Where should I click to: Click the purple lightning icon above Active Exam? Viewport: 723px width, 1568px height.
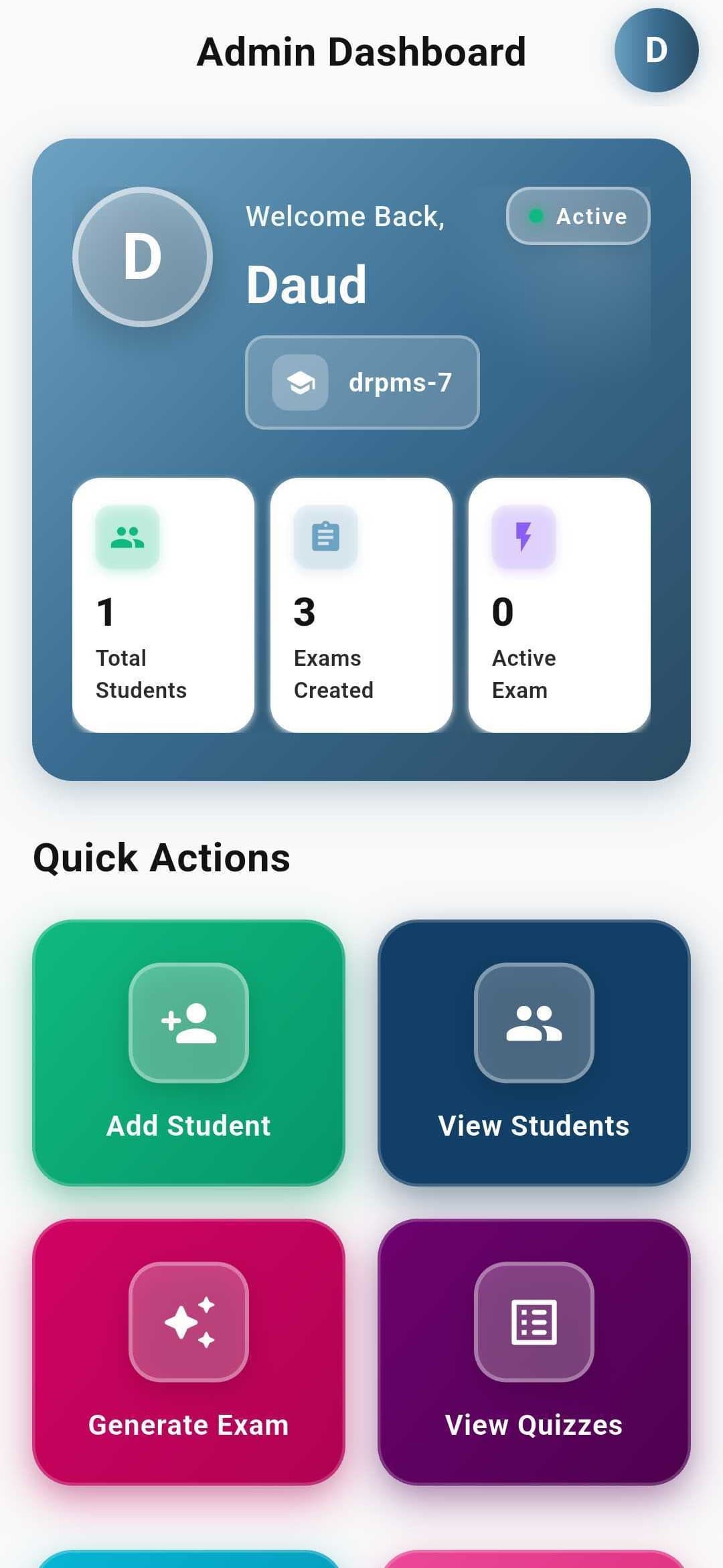[524, 536]
